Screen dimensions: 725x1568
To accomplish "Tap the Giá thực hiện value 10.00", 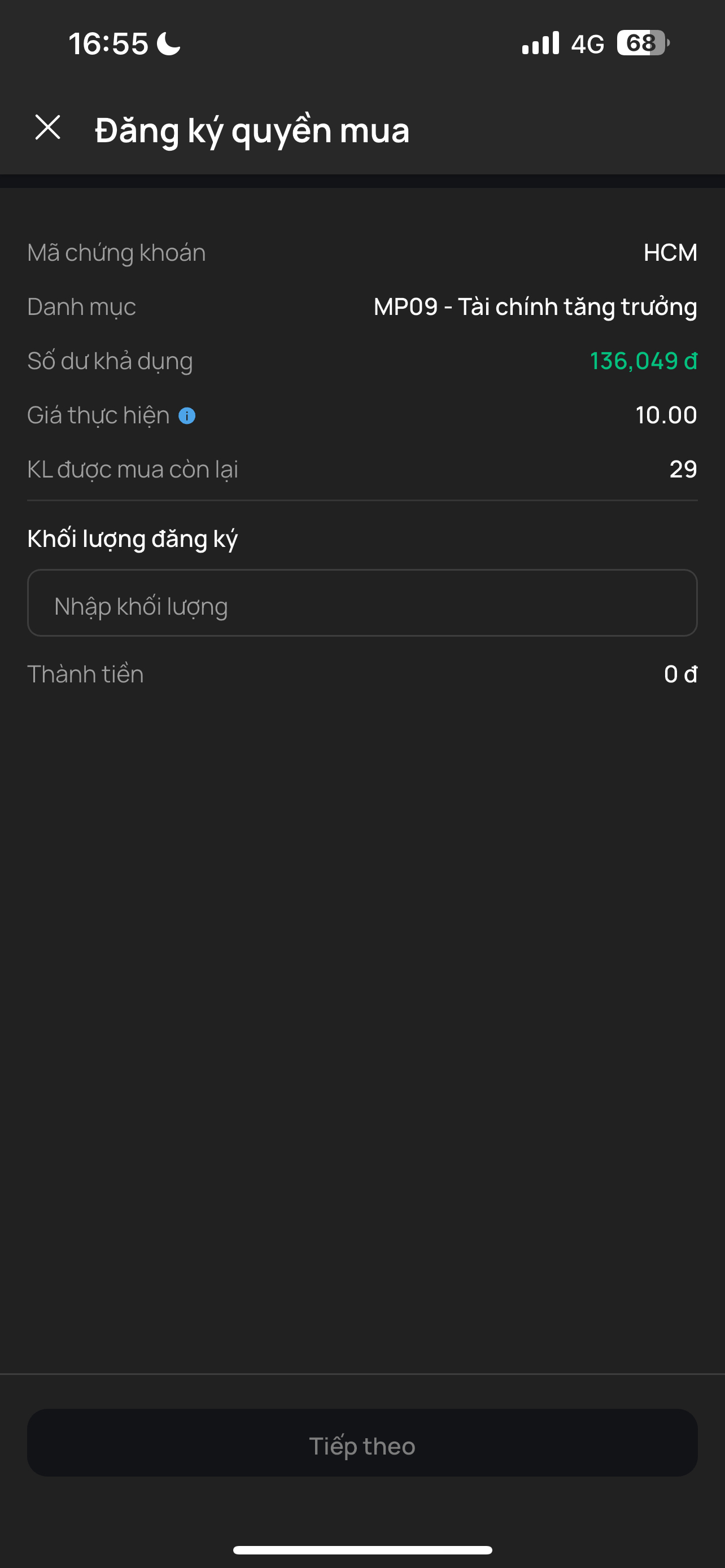I will click(x=667, y=414).
